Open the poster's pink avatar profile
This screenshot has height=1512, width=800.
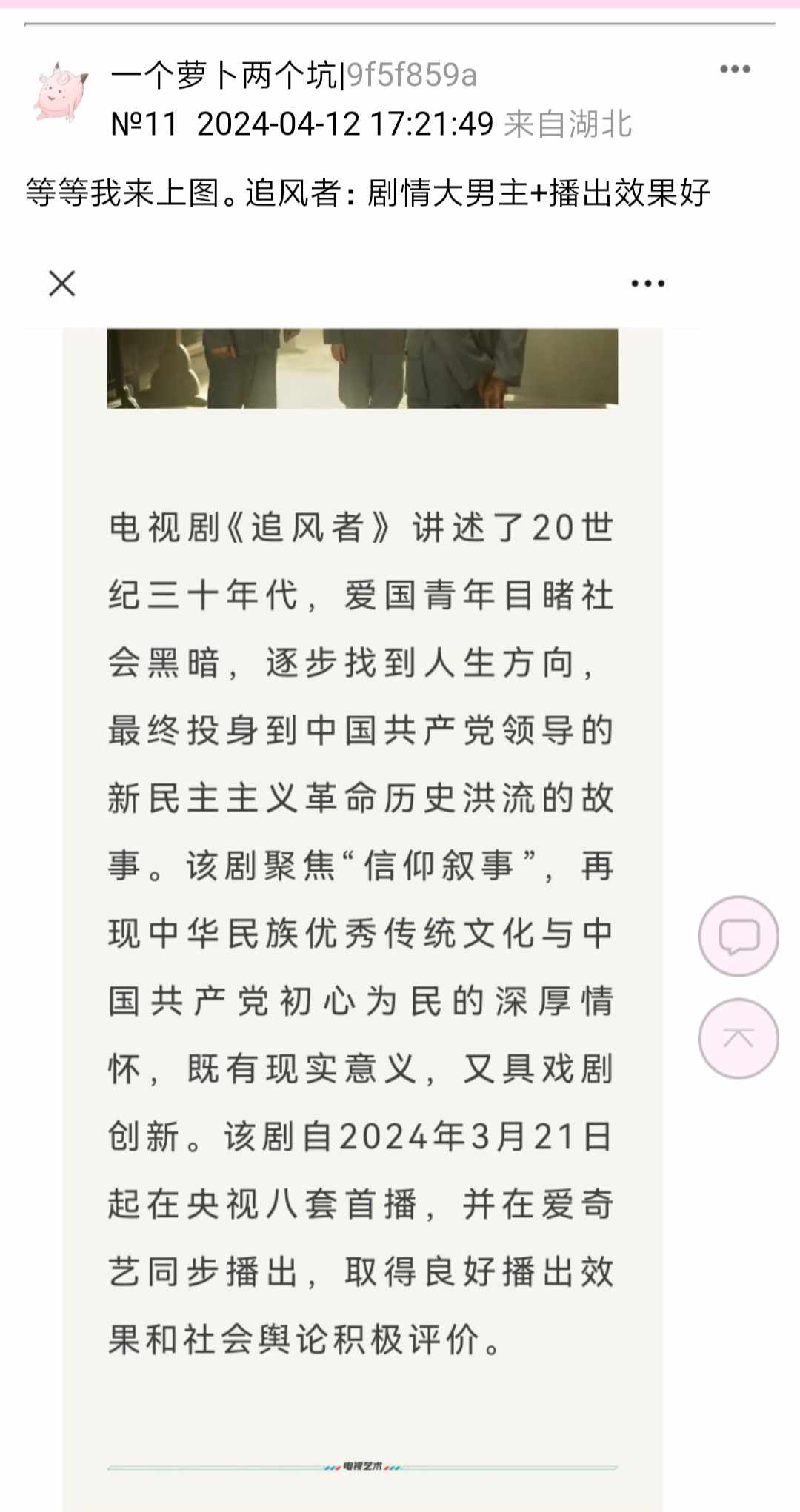pyautogui.click(x=61, y=93)
